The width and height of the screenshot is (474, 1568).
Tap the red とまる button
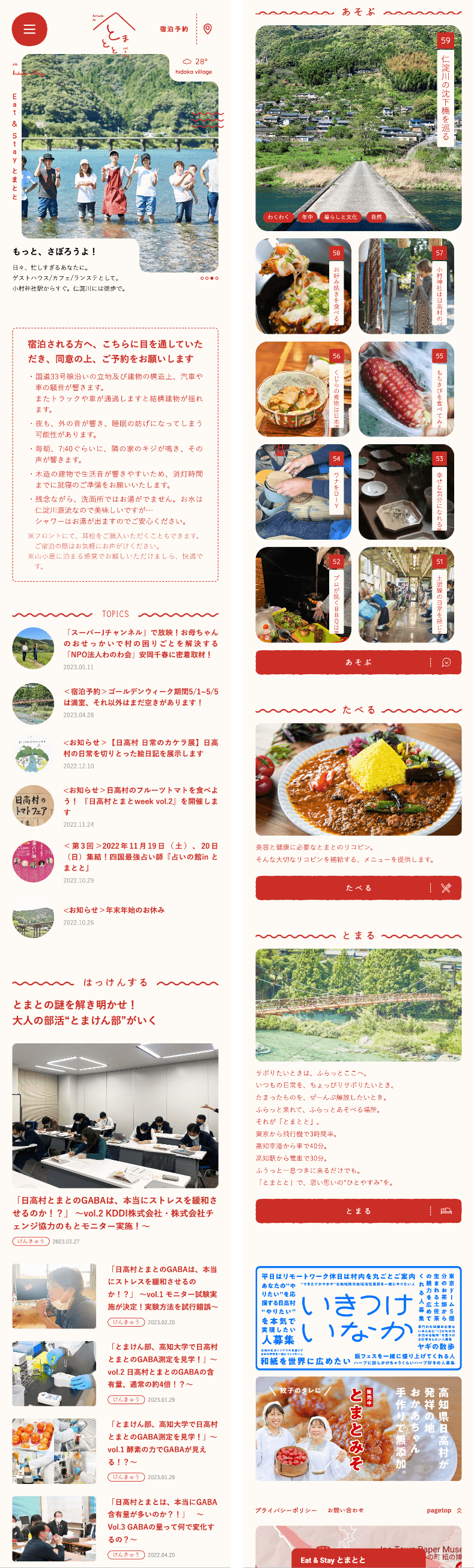(358, 1211)
